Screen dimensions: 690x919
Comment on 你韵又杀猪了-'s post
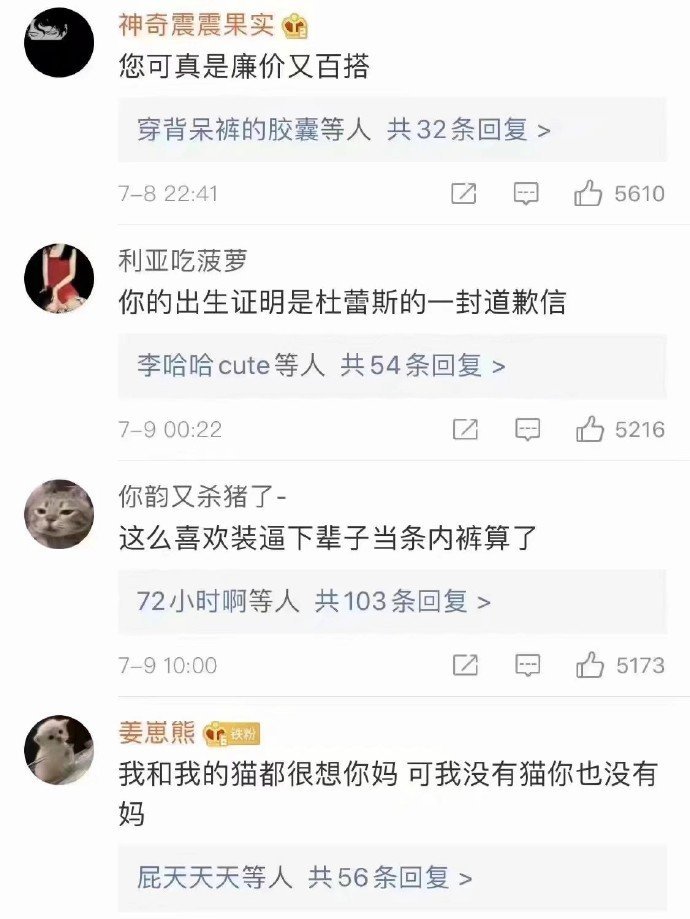point(527,665)
